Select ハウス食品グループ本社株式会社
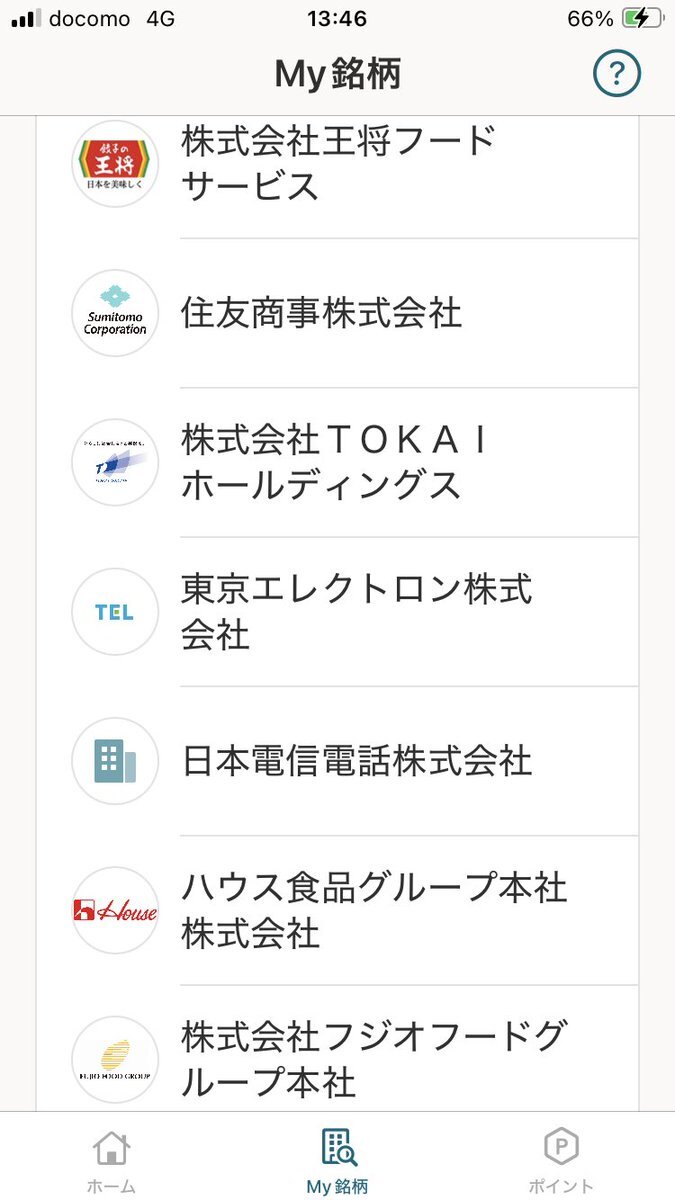The width and height of the screenshot is (675, 1200). [x=337, y=910]
